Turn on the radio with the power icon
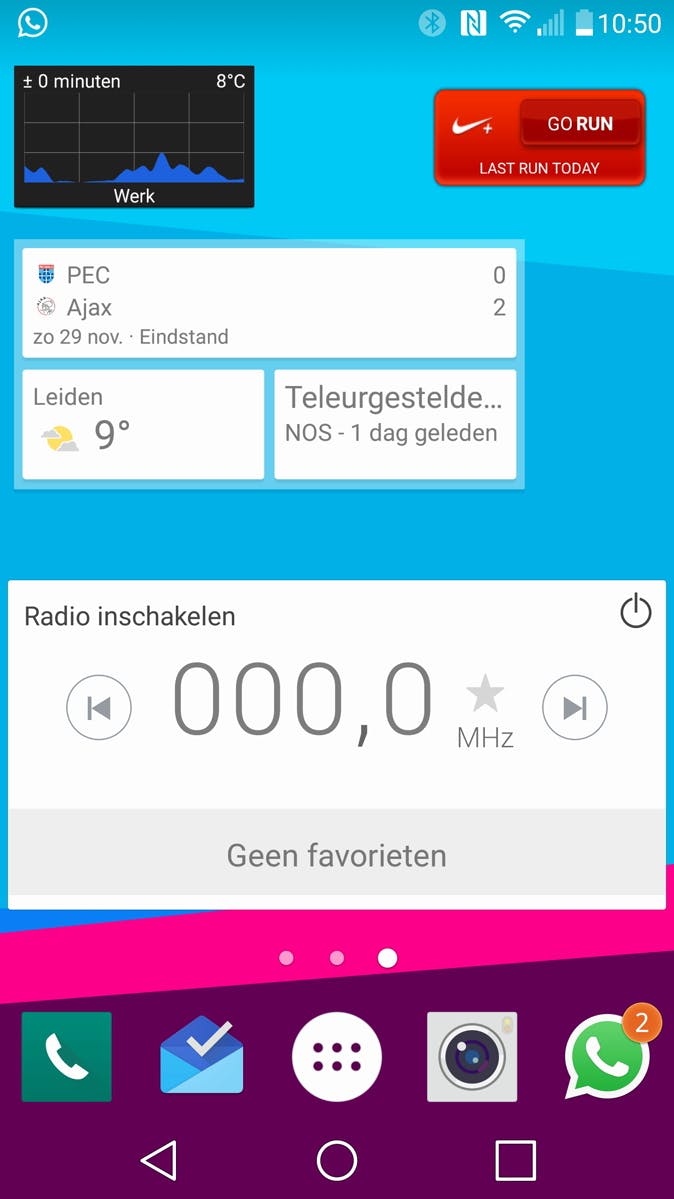 (635, 611)
